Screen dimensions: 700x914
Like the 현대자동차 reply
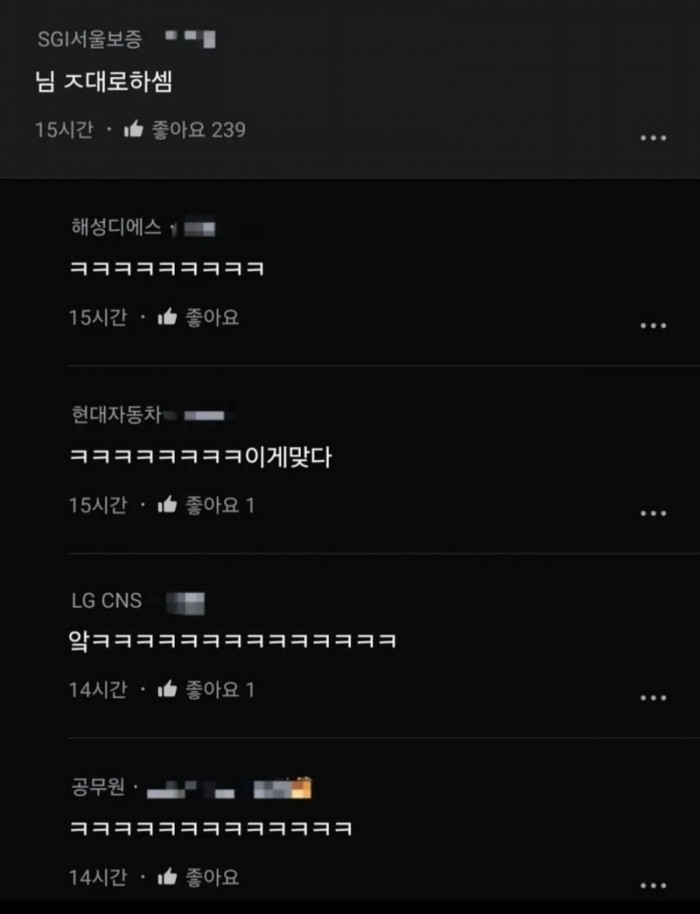click(x=168, y=506)
